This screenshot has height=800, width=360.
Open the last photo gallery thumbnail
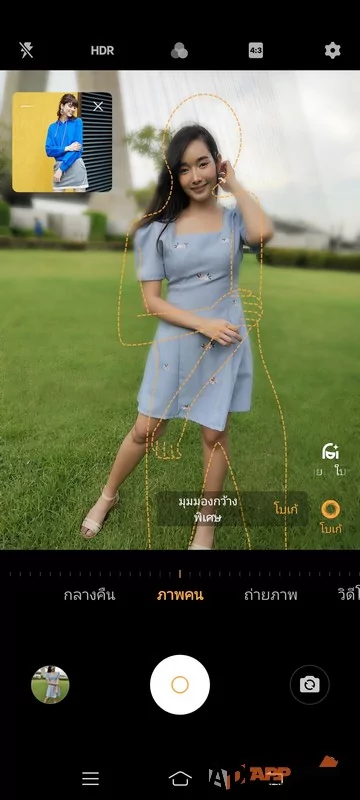(x=50, y=685)
